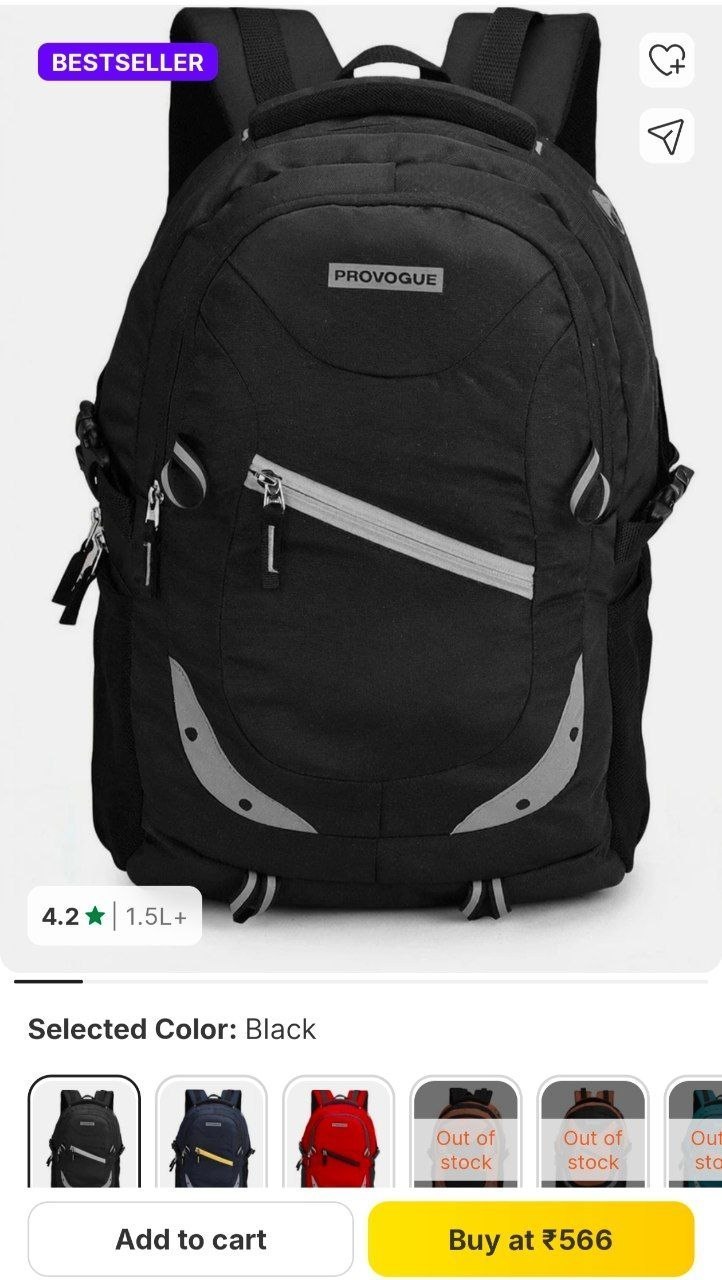Image resolution: width=722 pixels, height=1280 pixels.
Task: Share this Provogue backpack
Action: pyautogui.click(x=666, y=135)
